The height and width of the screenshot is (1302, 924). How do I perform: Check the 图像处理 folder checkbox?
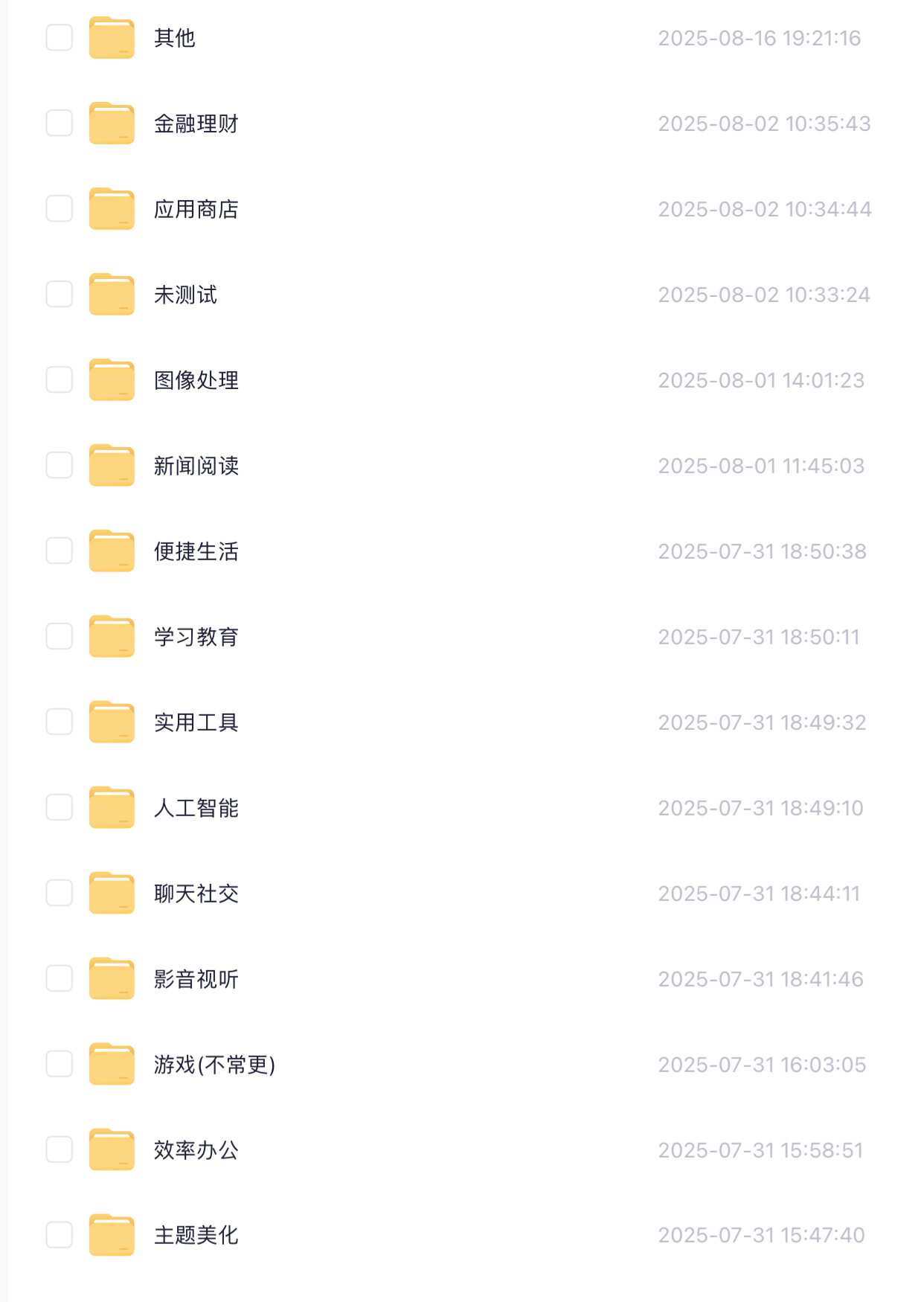pyautogui.click(x=60, y=379)
